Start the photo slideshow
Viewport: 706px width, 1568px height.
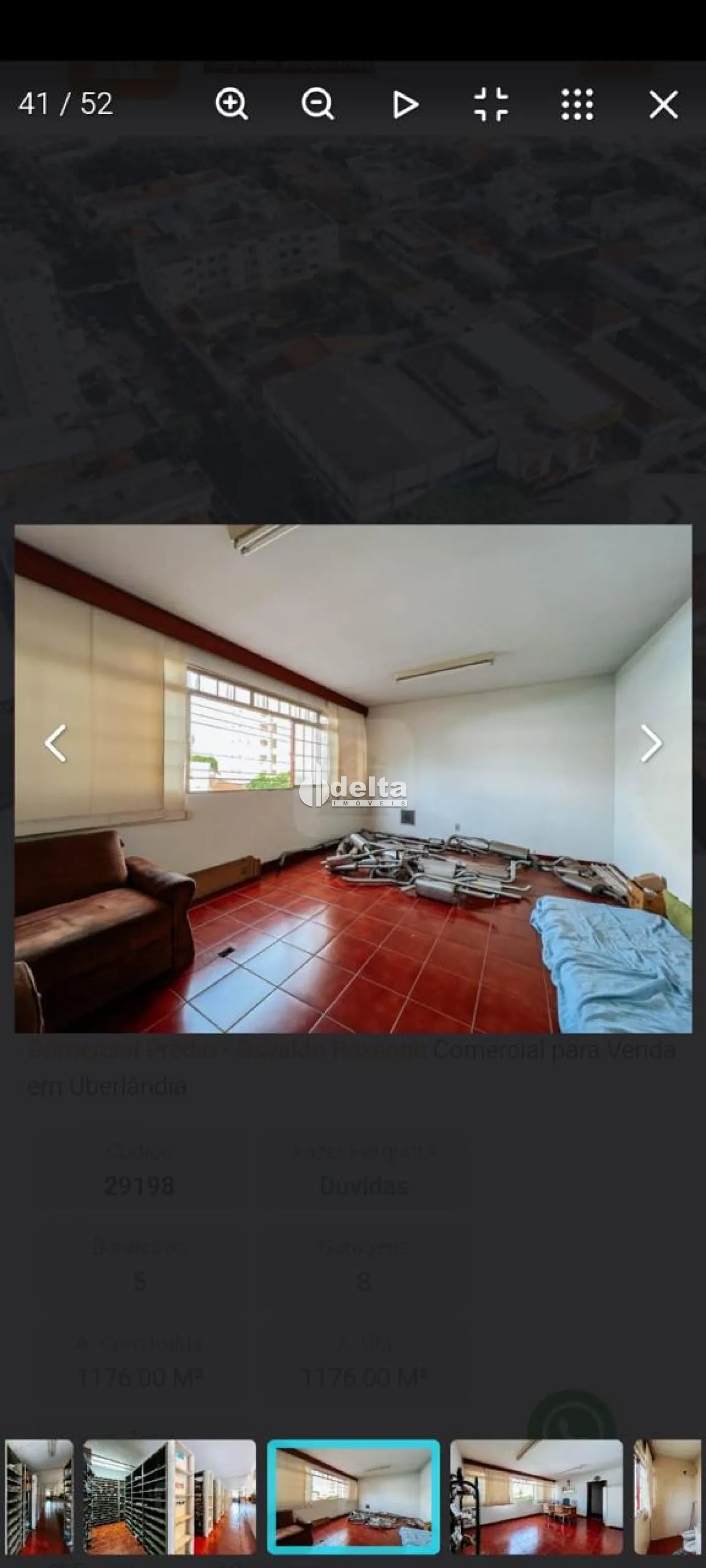pos(404,105)
